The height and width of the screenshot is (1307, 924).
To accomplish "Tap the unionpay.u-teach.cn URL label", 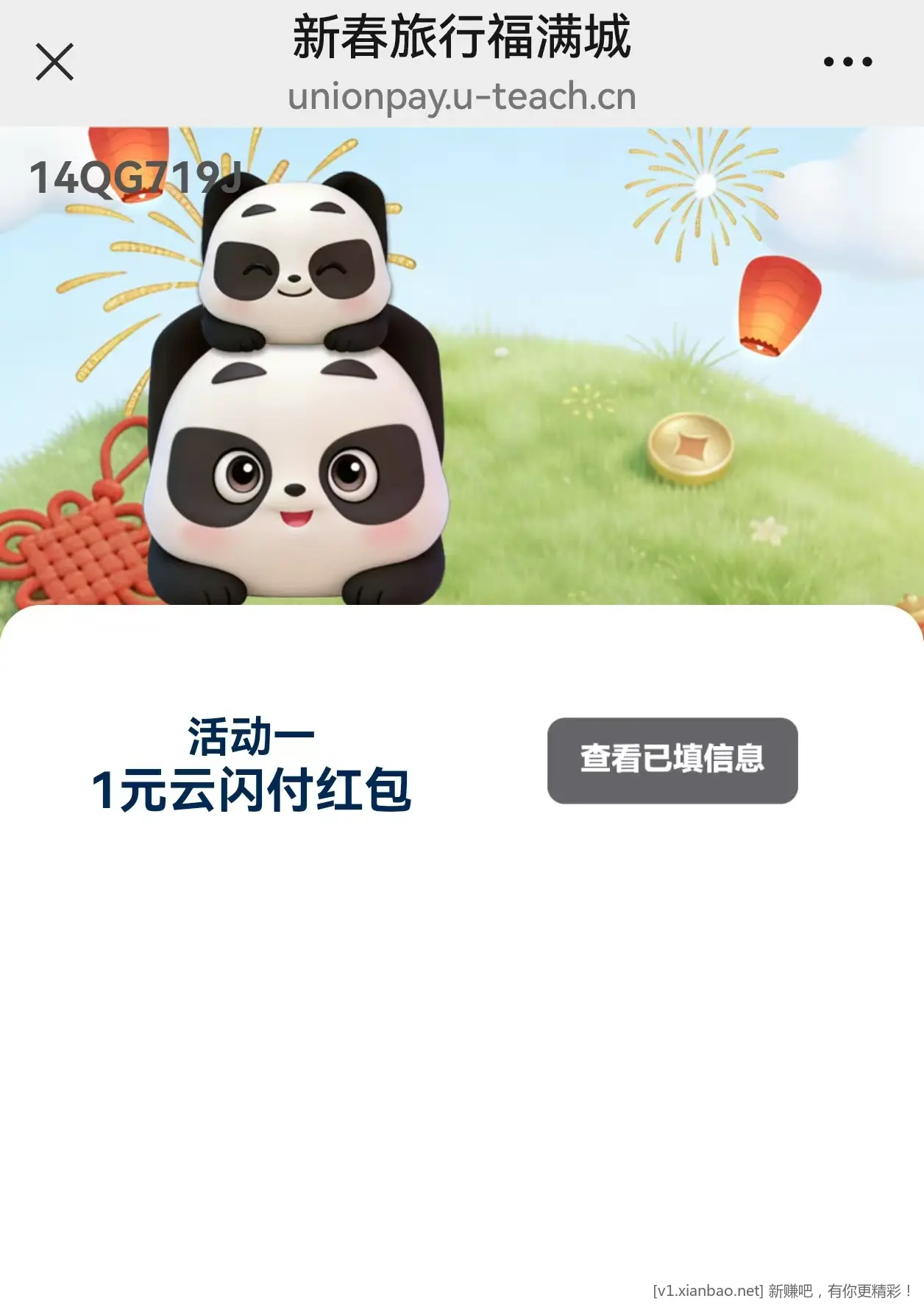I will pos(462,94).
